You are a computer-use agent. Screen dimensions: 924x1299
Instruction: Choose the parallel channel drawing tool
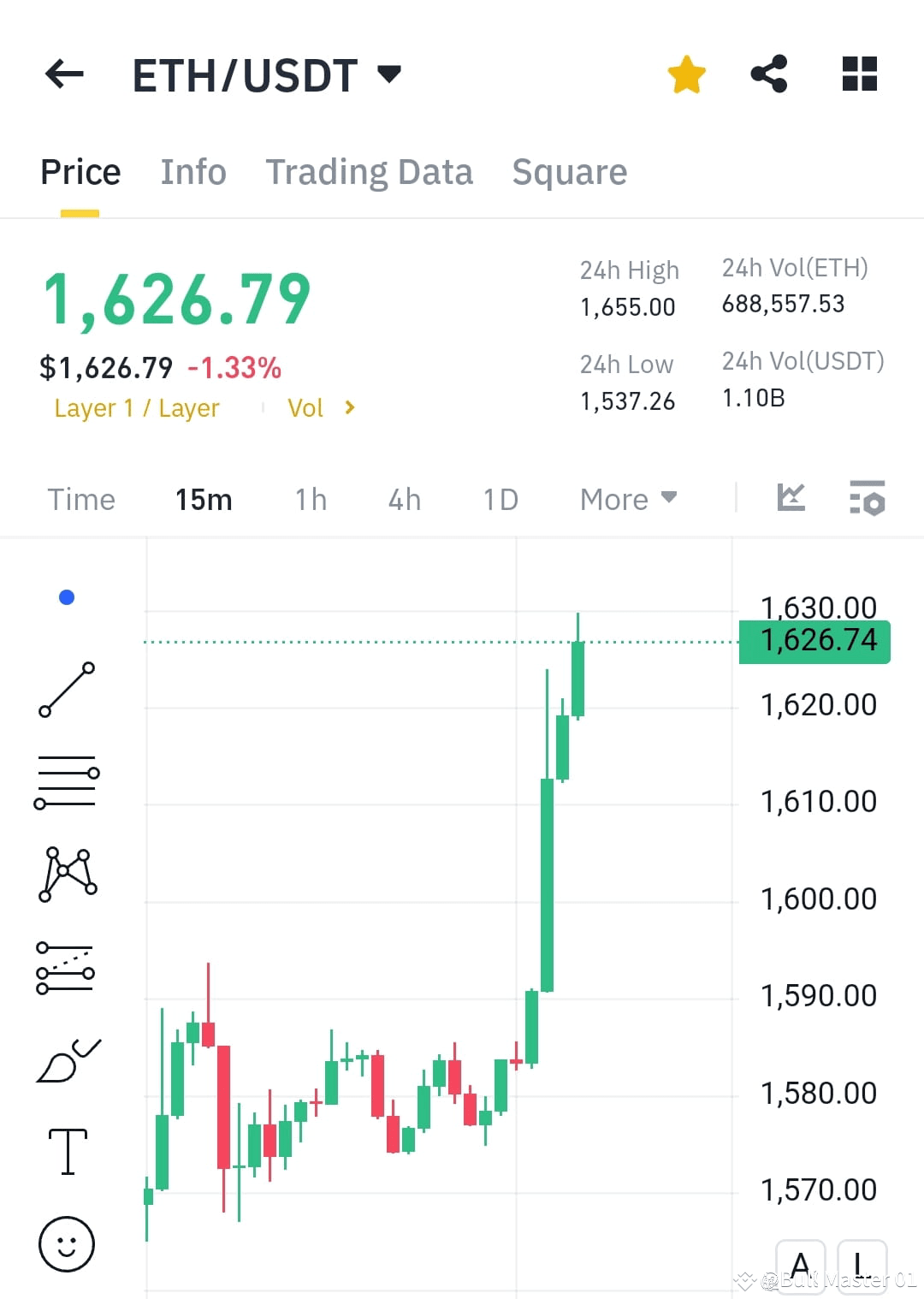click(67, 967)
